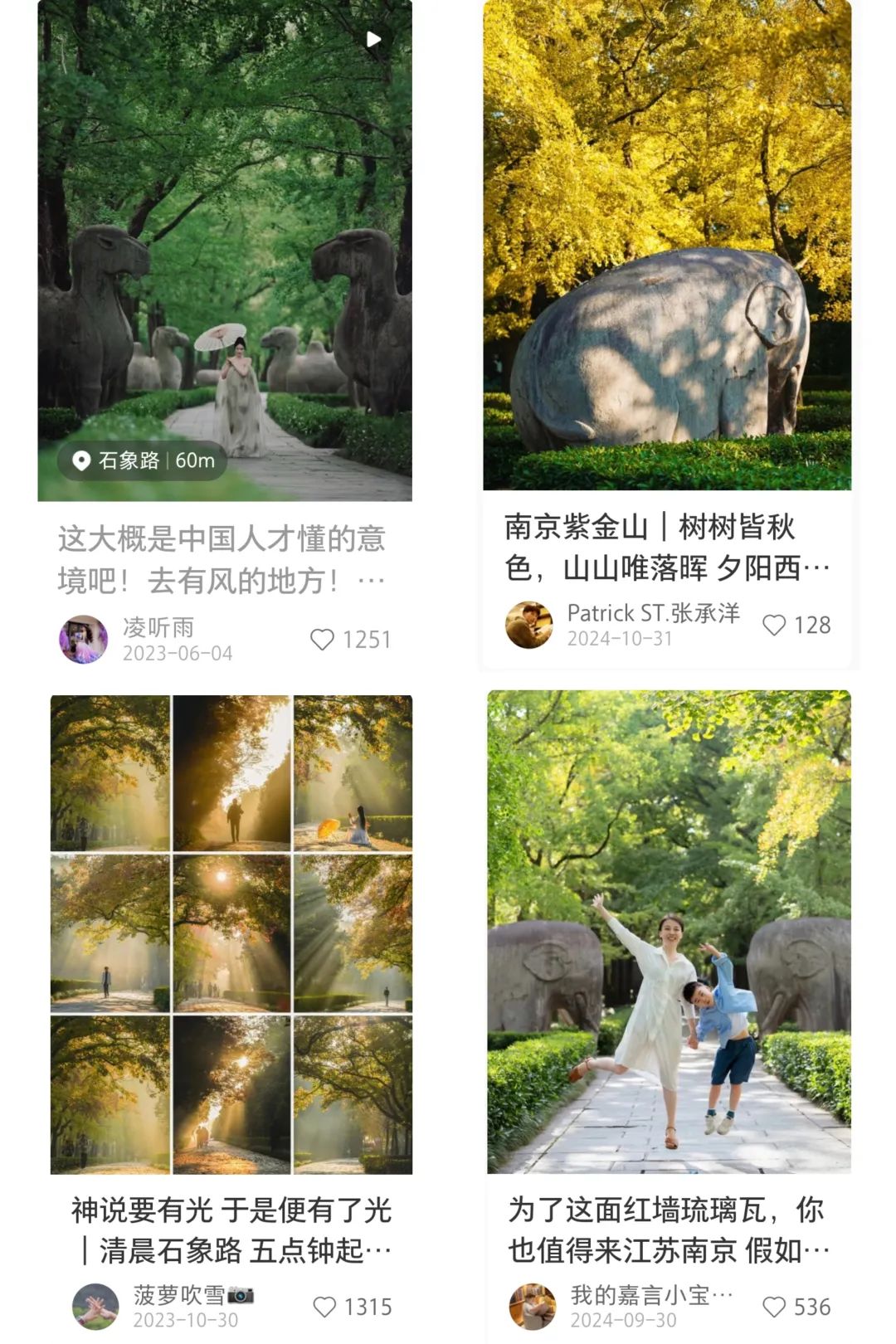Like 我的嘉言小宝's post with 536 likes
Screen dimensions: 896x1344
click(774, 1307)
